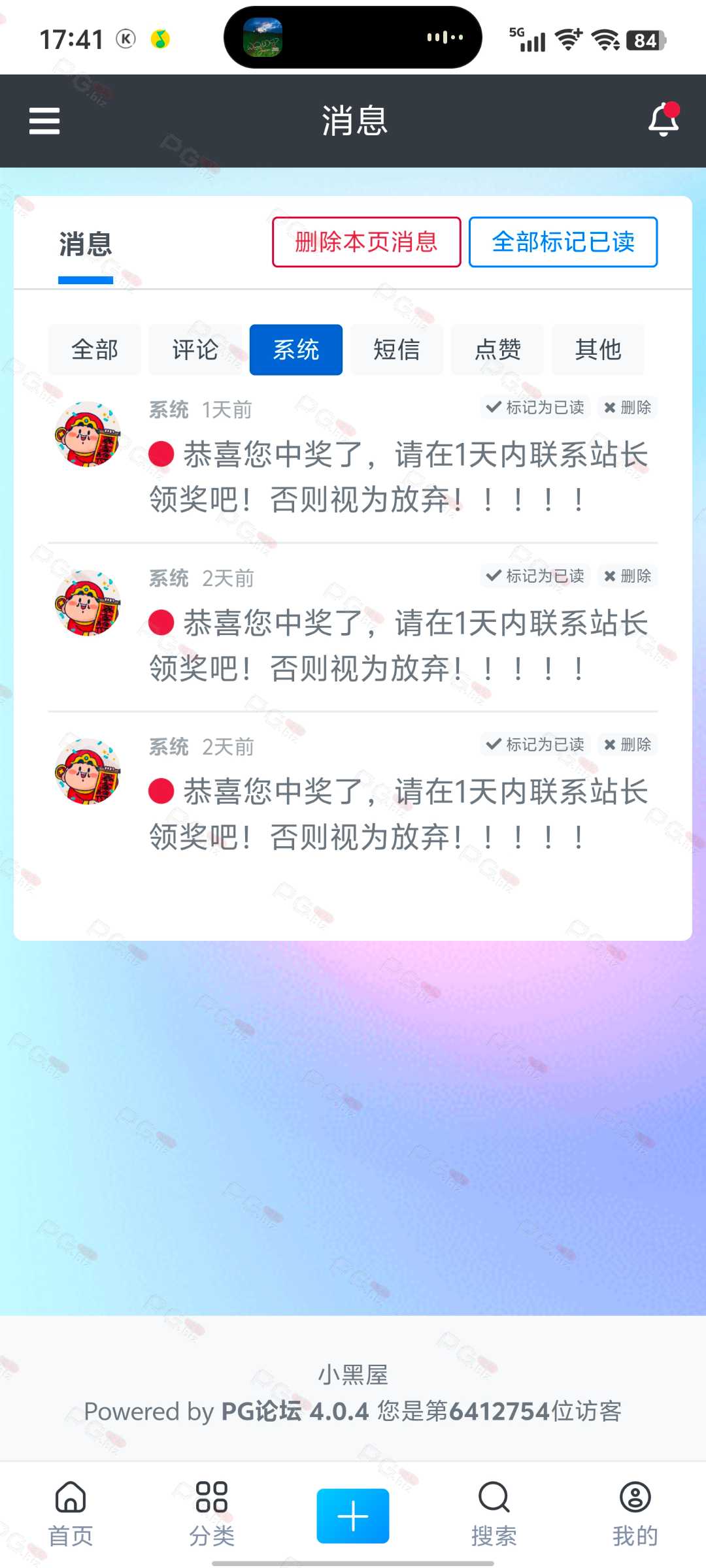Screen dimensions: 706x1568
Task: Show 点赞 messages
Action: (x=497, y=350)
